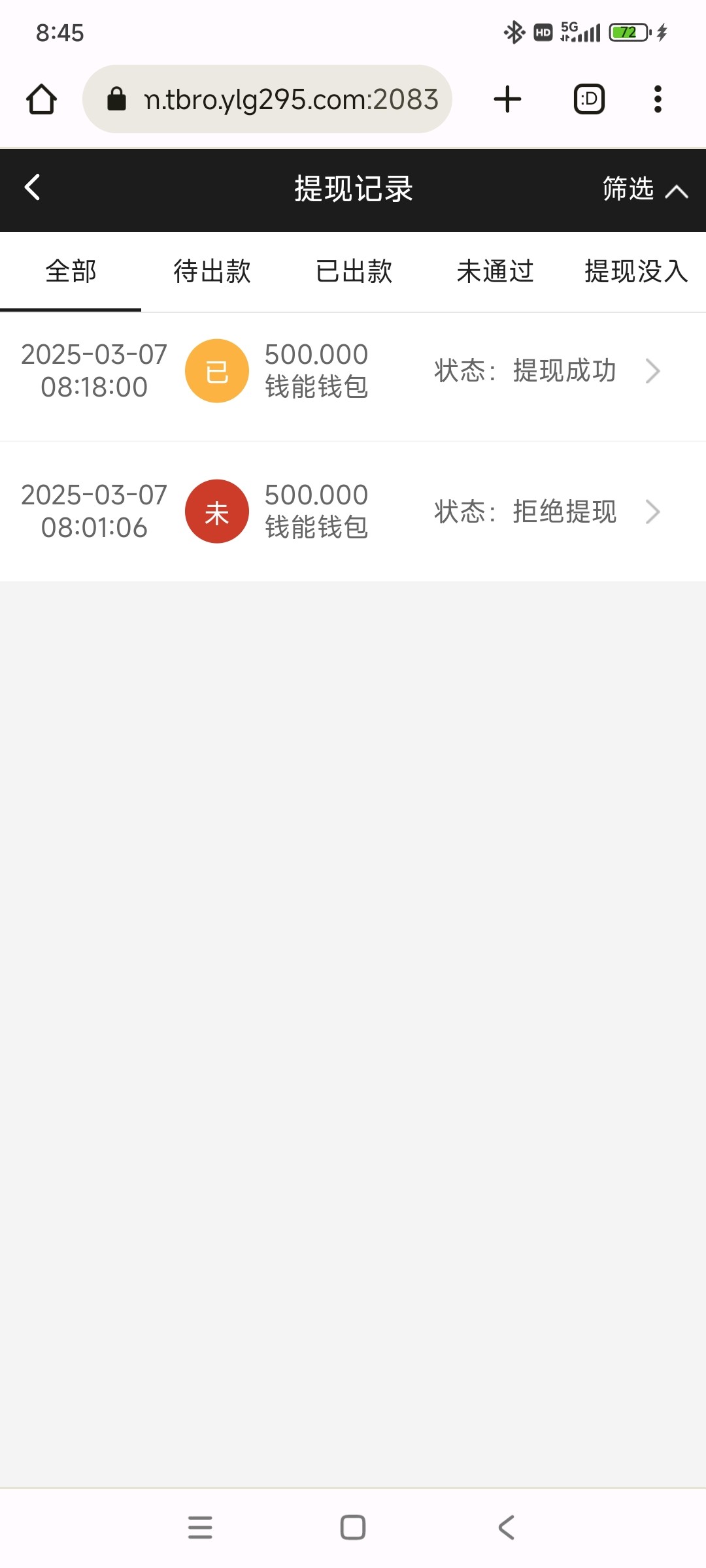Image resolution: width=706 pixels, height=1568 pixels.
Task: Open the browser overflow menu
Action: click(x=658, y=99)
